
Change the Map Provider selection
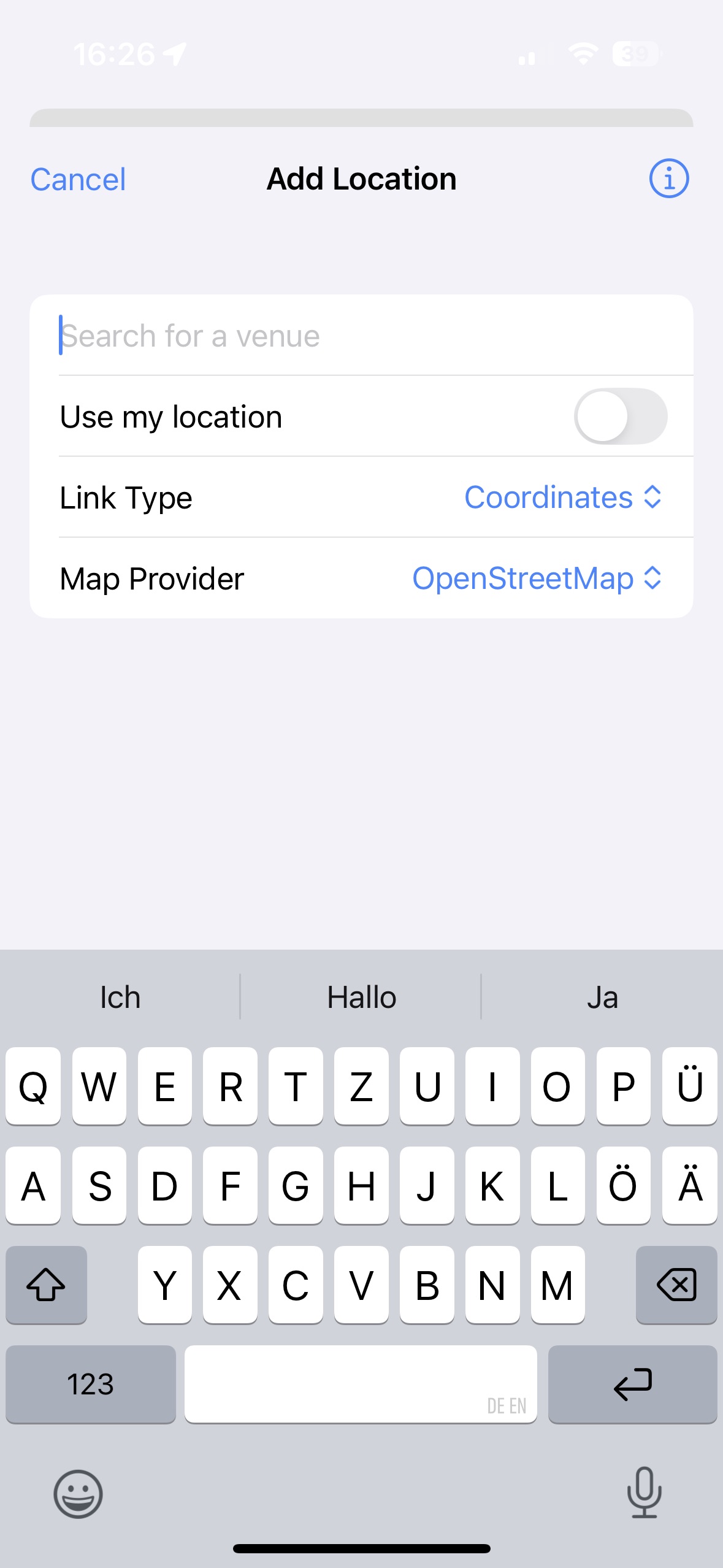[537, 578]
